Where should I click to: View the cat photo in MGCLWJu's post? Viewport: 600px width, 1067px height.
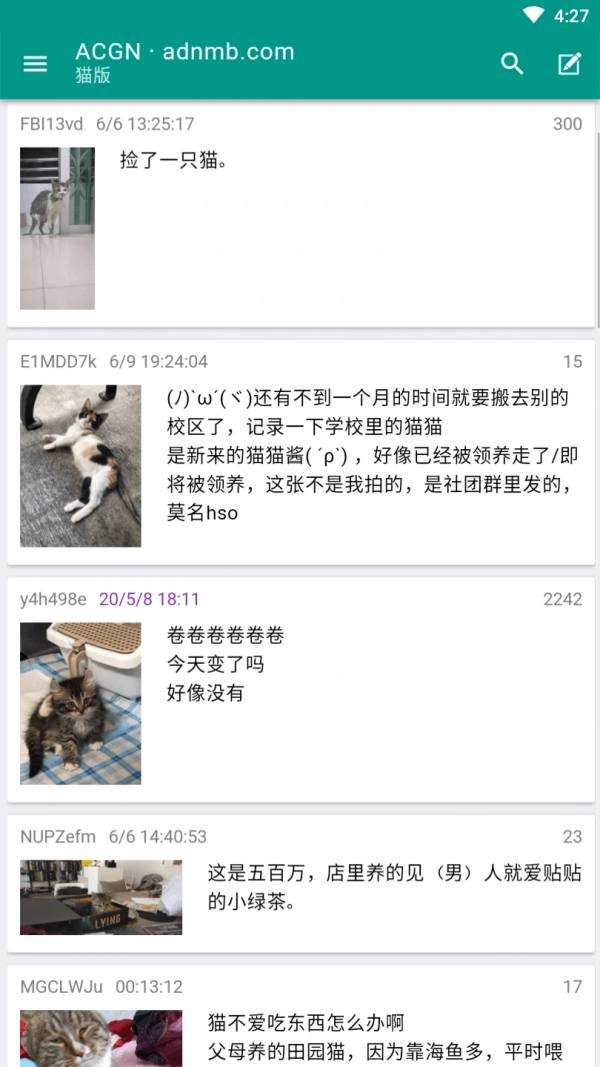pyautogui.click(x=101, y=1038)
